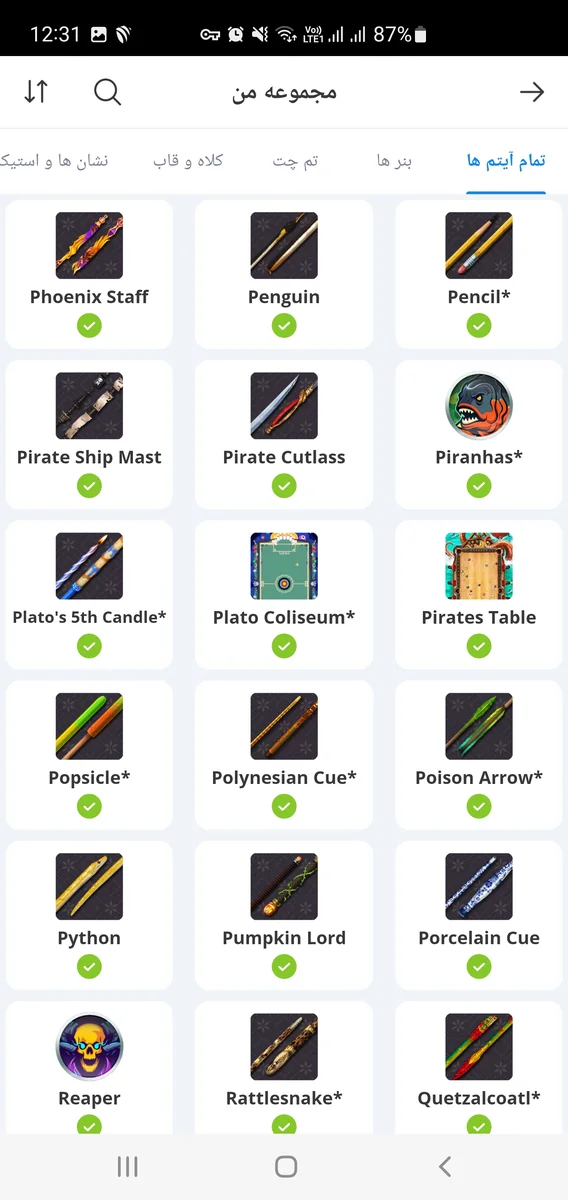Open search in my collection
568x1200 pixels.
(x=107, y=92)
